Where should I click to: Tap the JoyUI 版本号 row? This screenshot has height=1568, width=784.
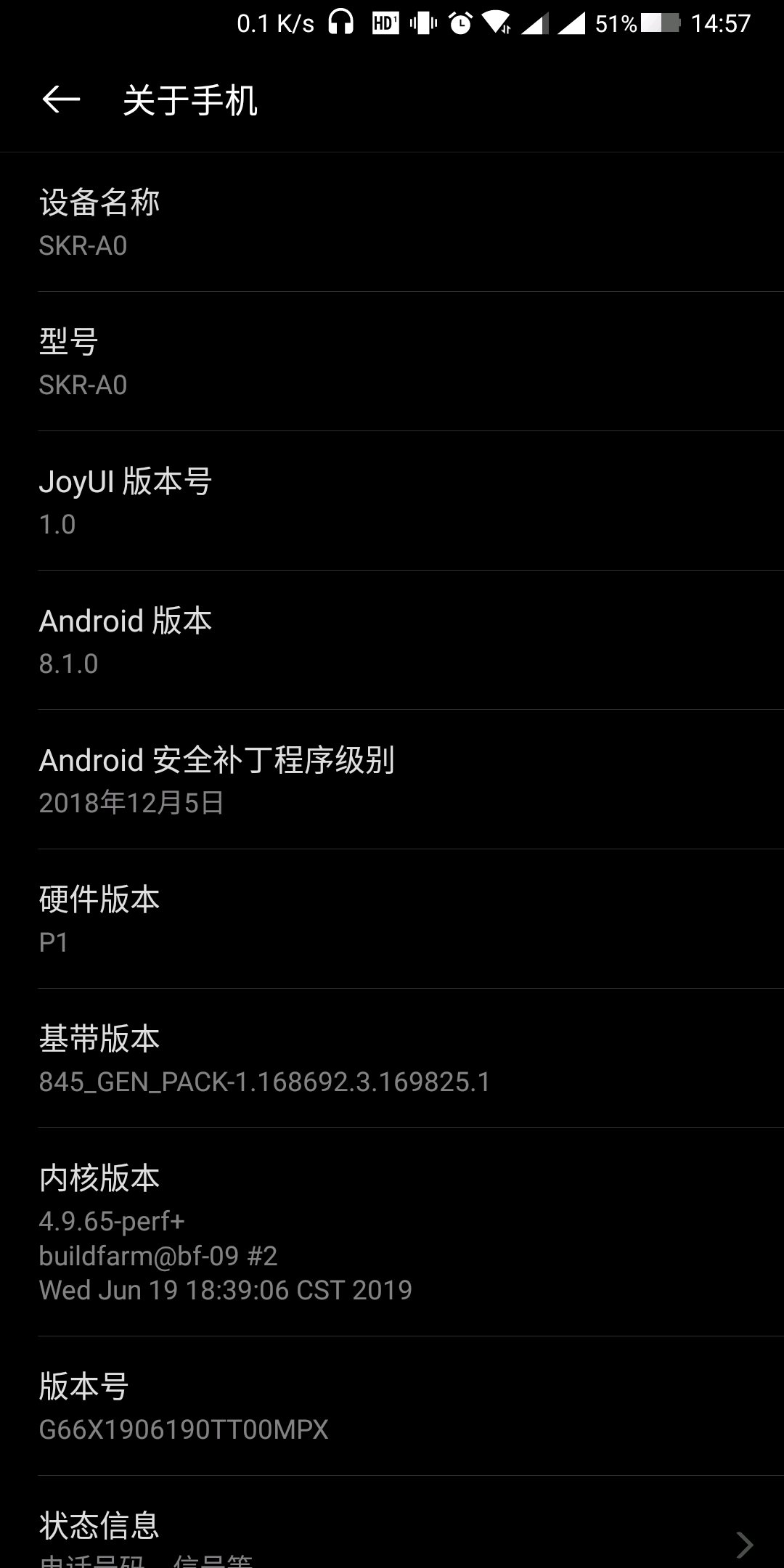392,501
